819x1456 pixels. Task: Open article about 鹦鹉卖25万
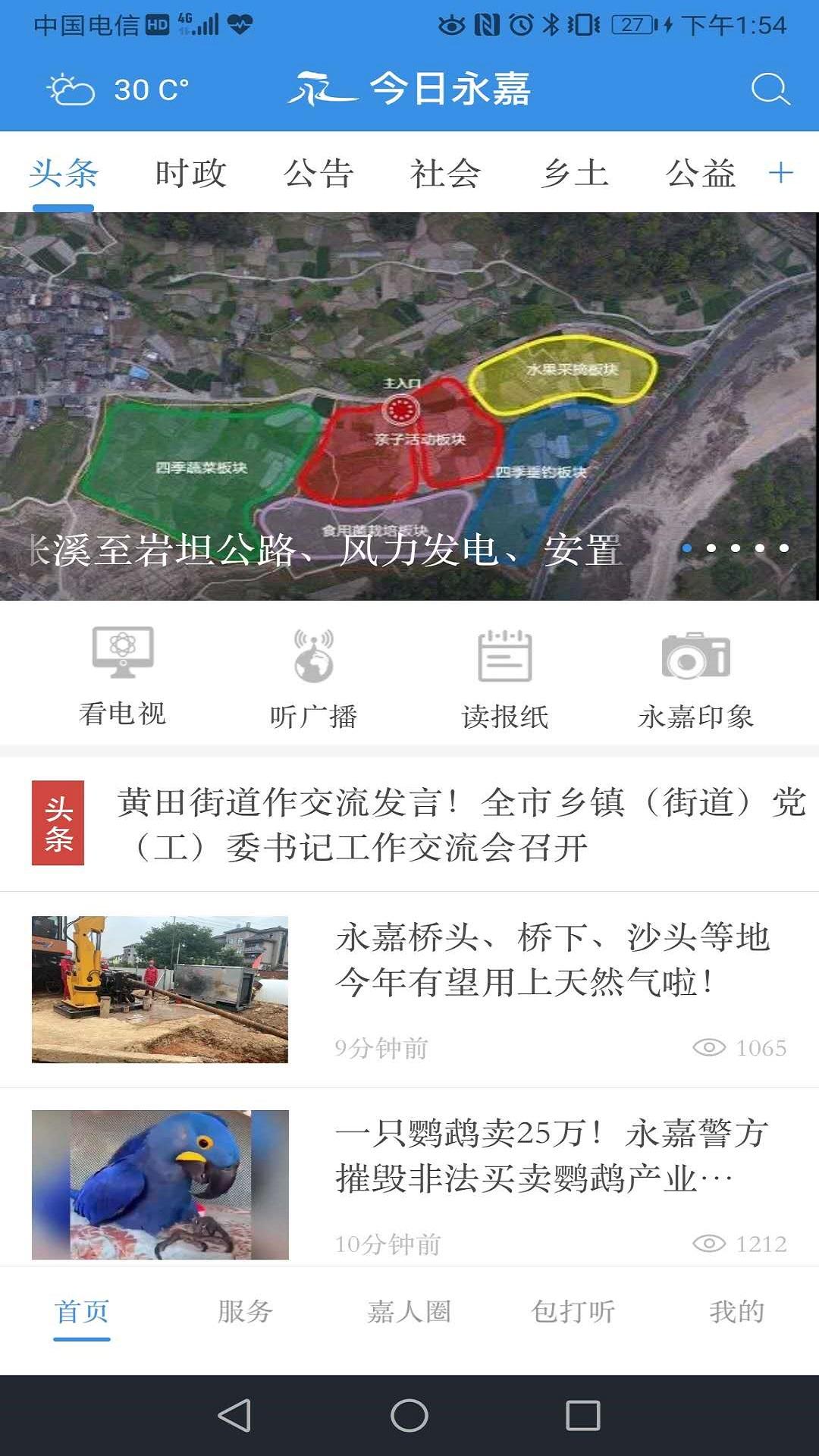pos(552,1156)
